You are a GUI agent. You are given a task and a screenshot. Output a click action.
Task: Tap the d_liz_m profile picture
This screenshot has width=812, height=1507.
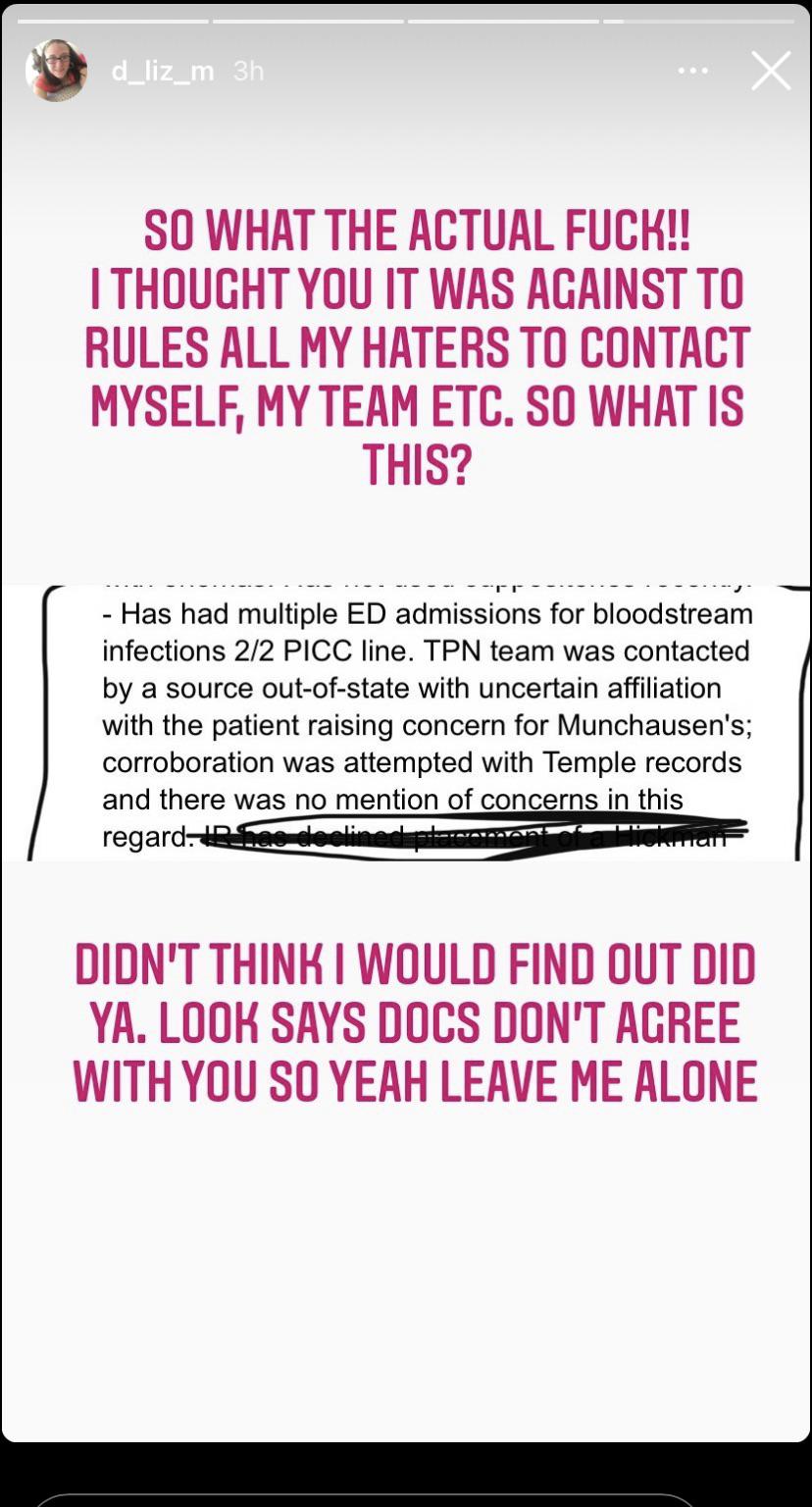coord(56,71)
